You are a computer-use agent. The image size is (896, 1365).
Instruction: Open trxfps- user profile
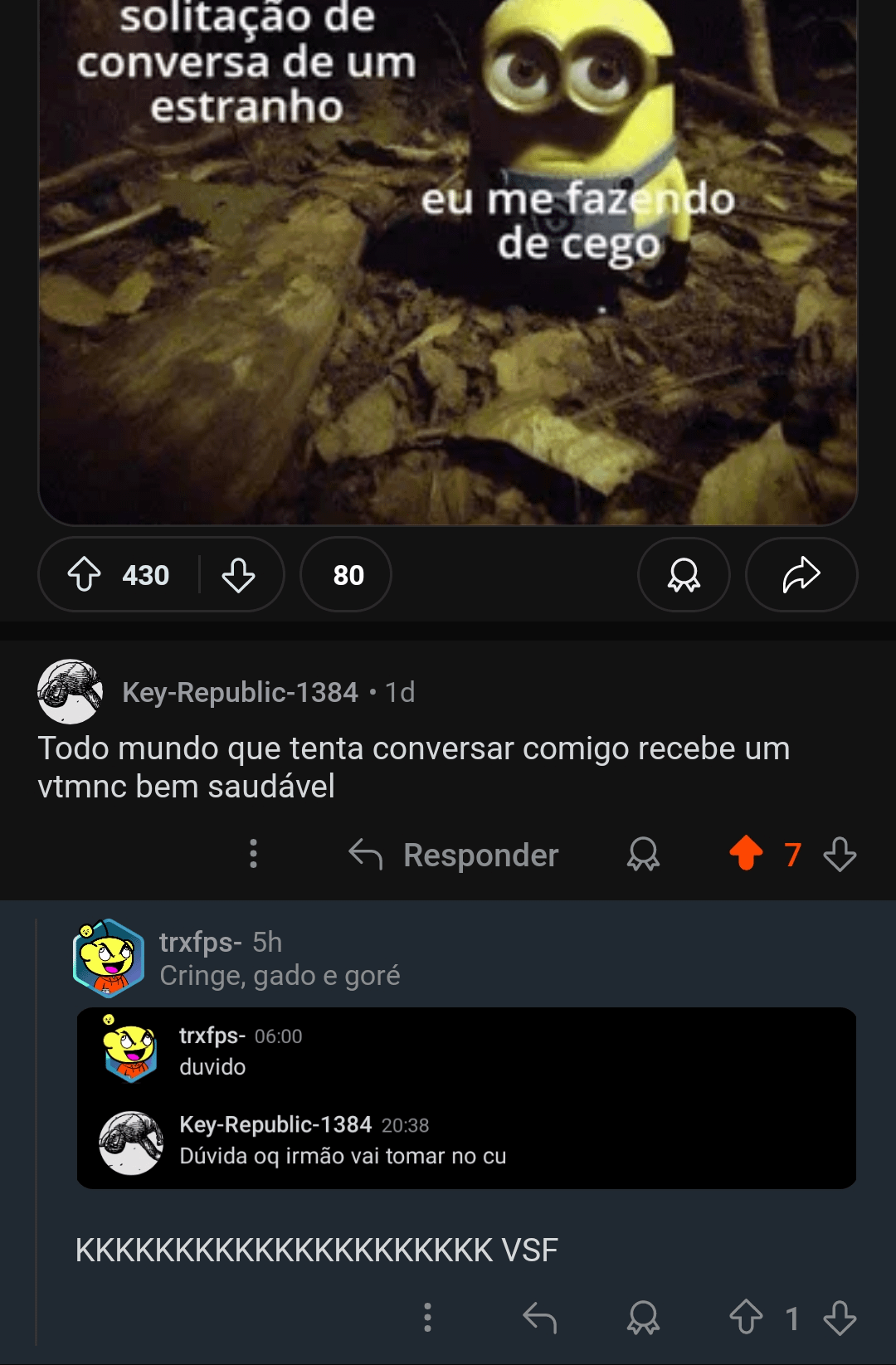[200, 943]
